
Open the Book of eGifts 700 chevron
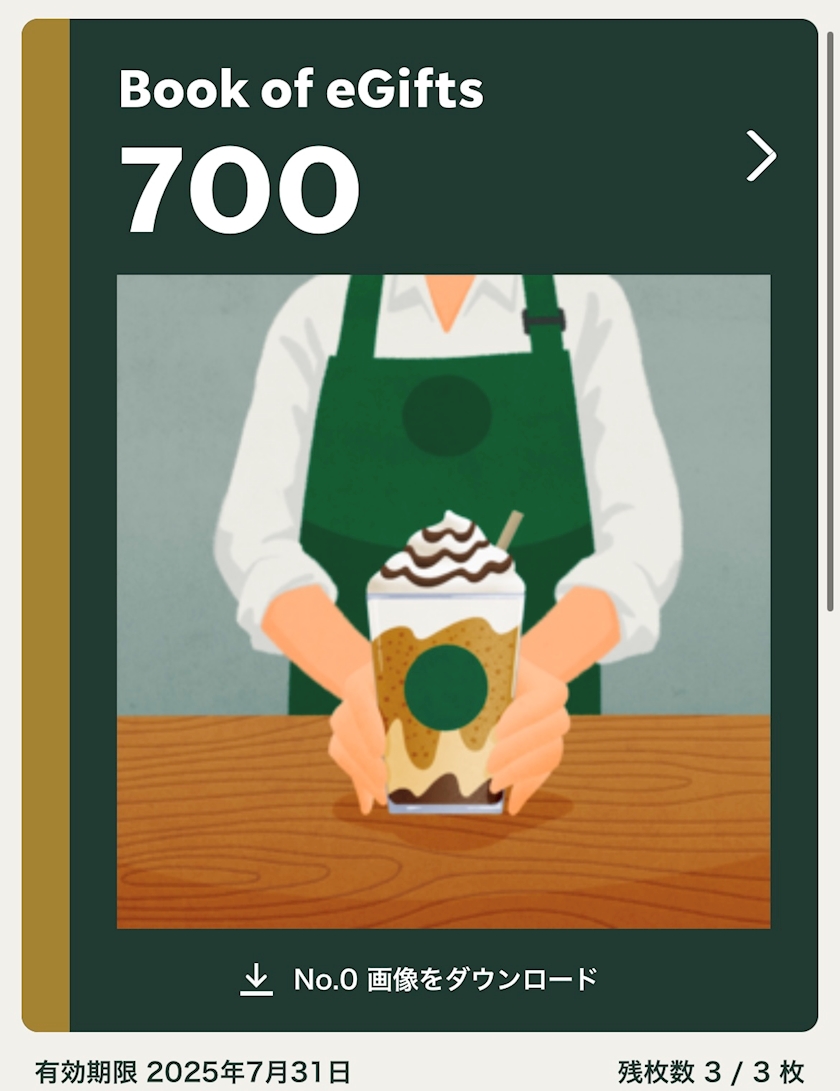(x=761, y=157)
